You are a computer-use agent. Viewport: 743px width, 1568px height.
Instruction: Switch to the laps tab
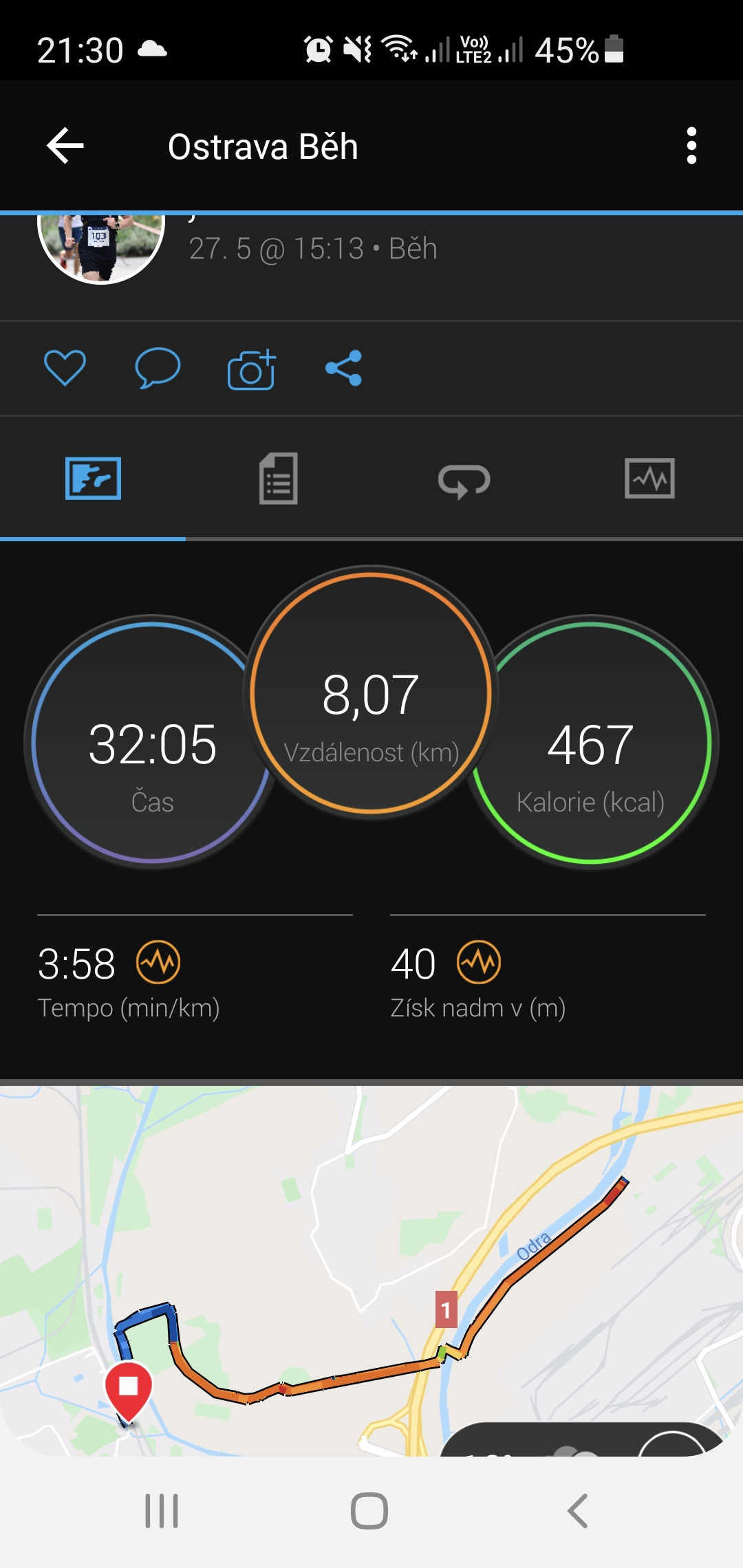point(464,479)
